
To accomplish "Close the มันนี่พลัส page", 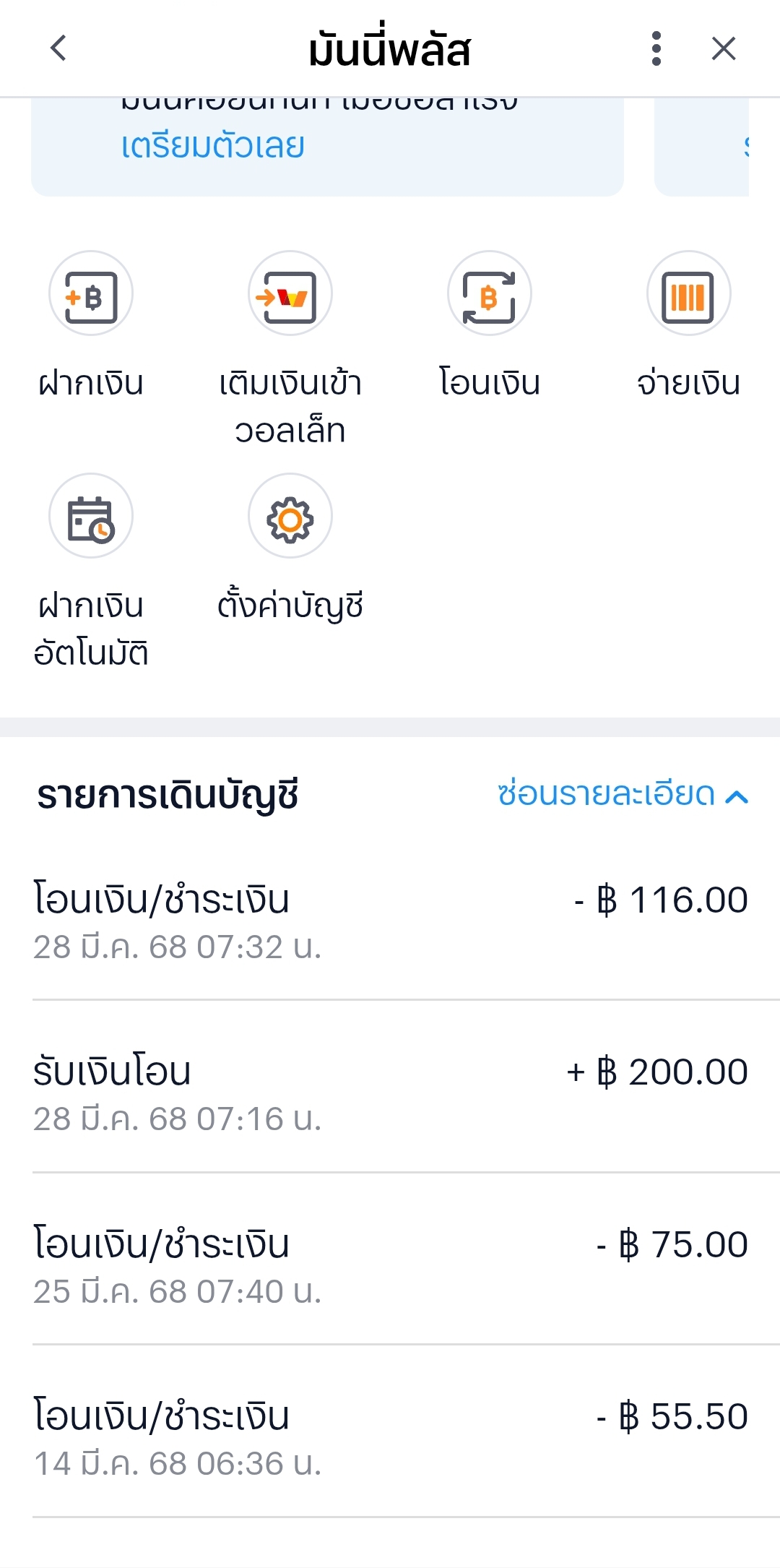I will pyautogui.click(x=723, y=48).
